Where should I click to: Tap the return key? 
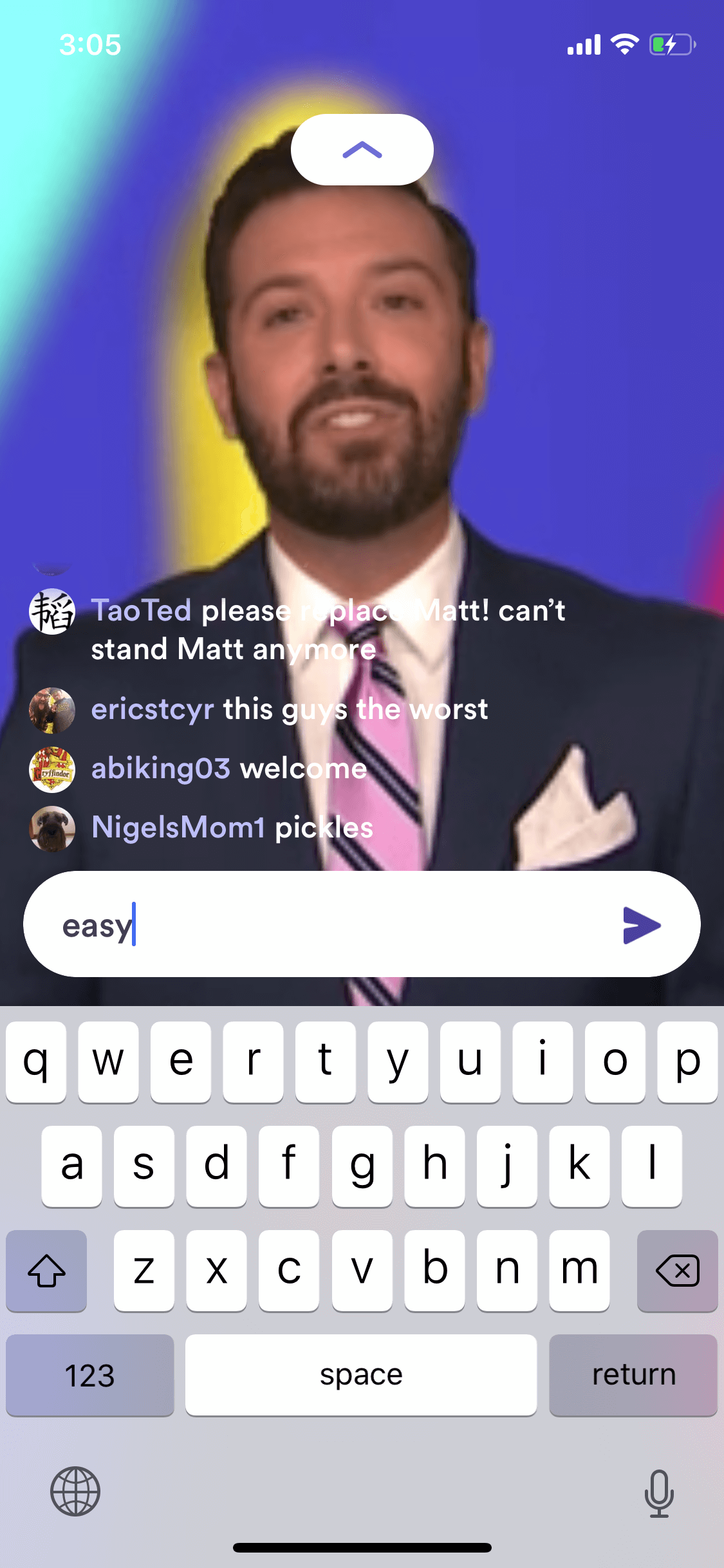click(x=633, y=1375)
